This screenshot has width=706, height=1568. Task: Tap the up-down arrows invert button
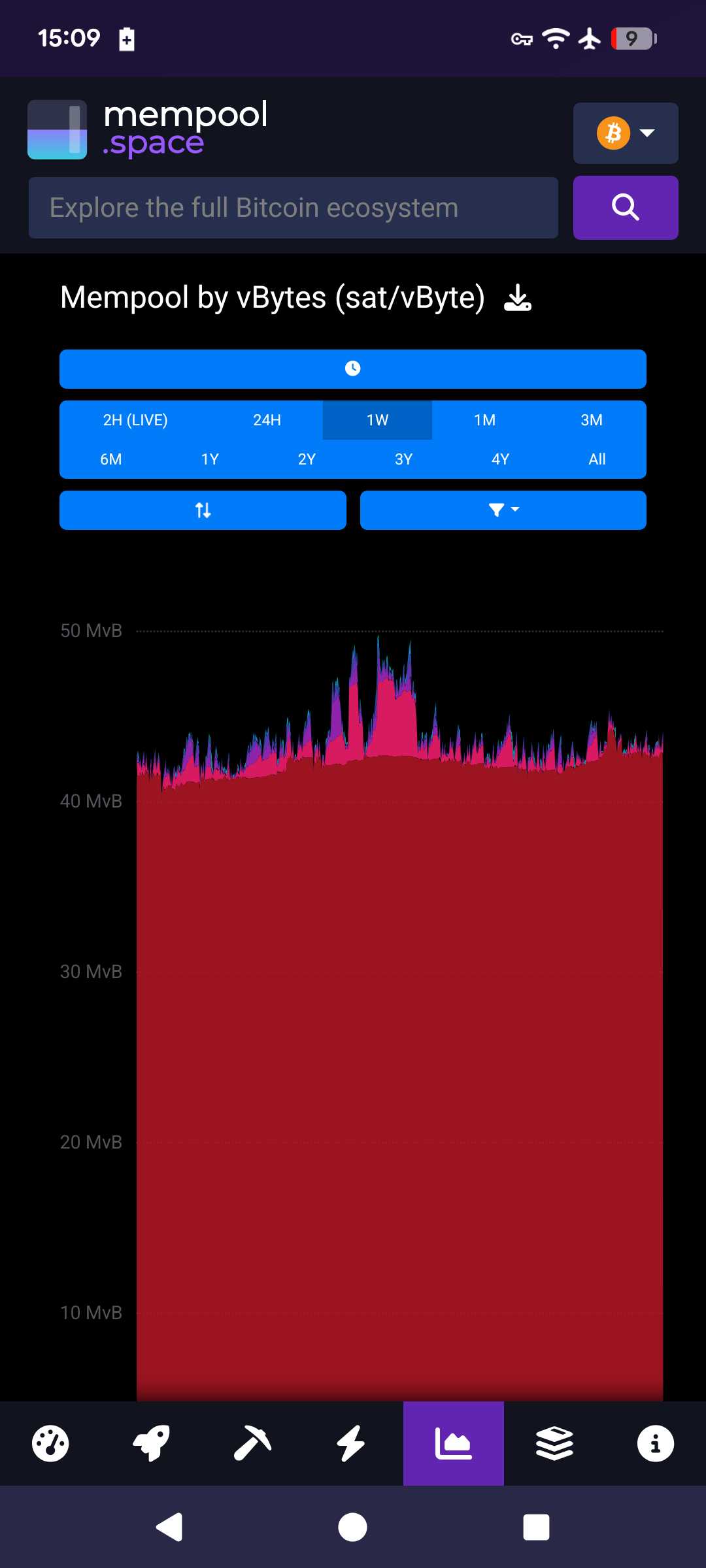(203, 510)
